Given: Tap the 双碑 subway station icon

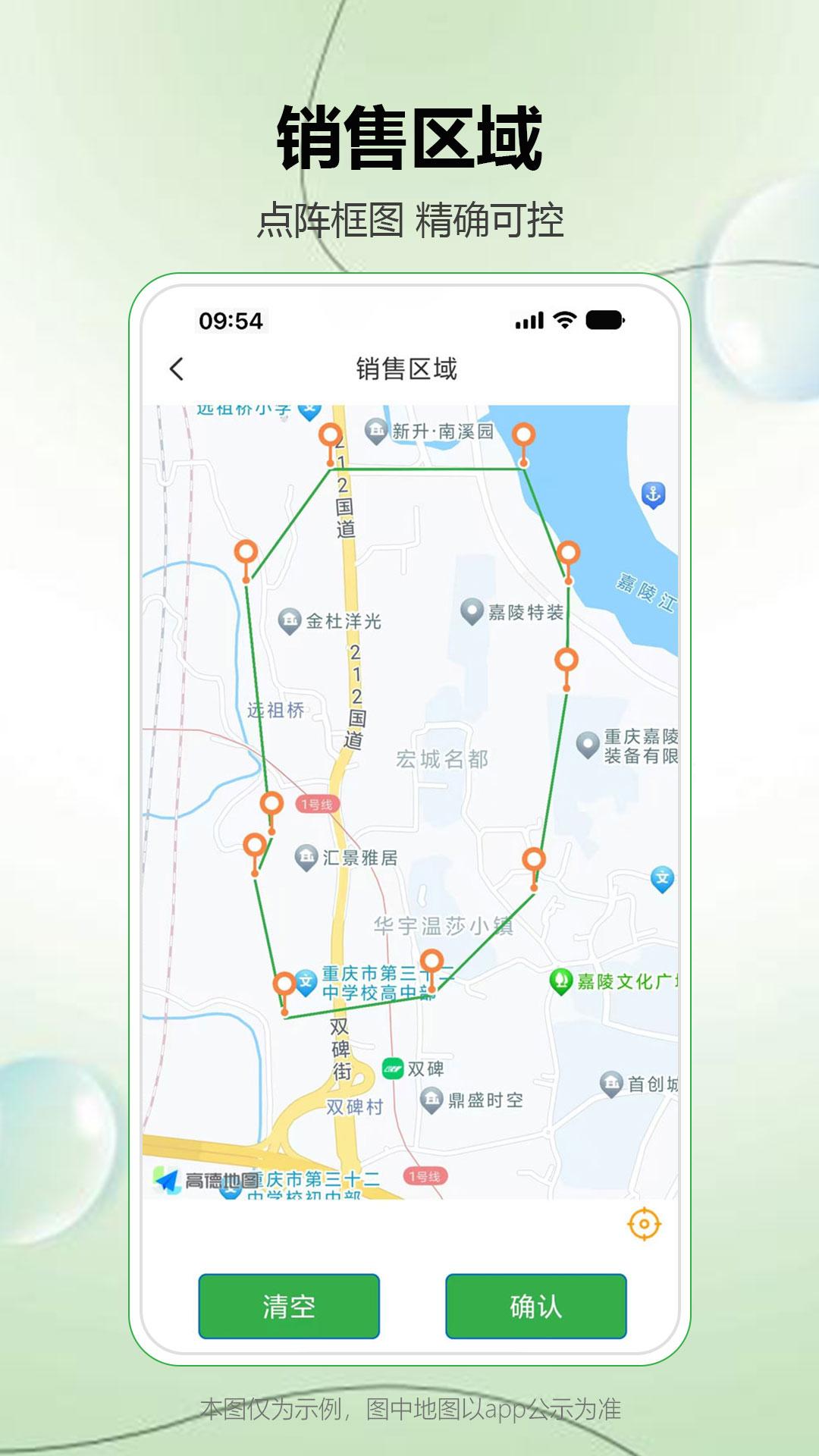Looking at the screenshot, I should coord(392,1068).
